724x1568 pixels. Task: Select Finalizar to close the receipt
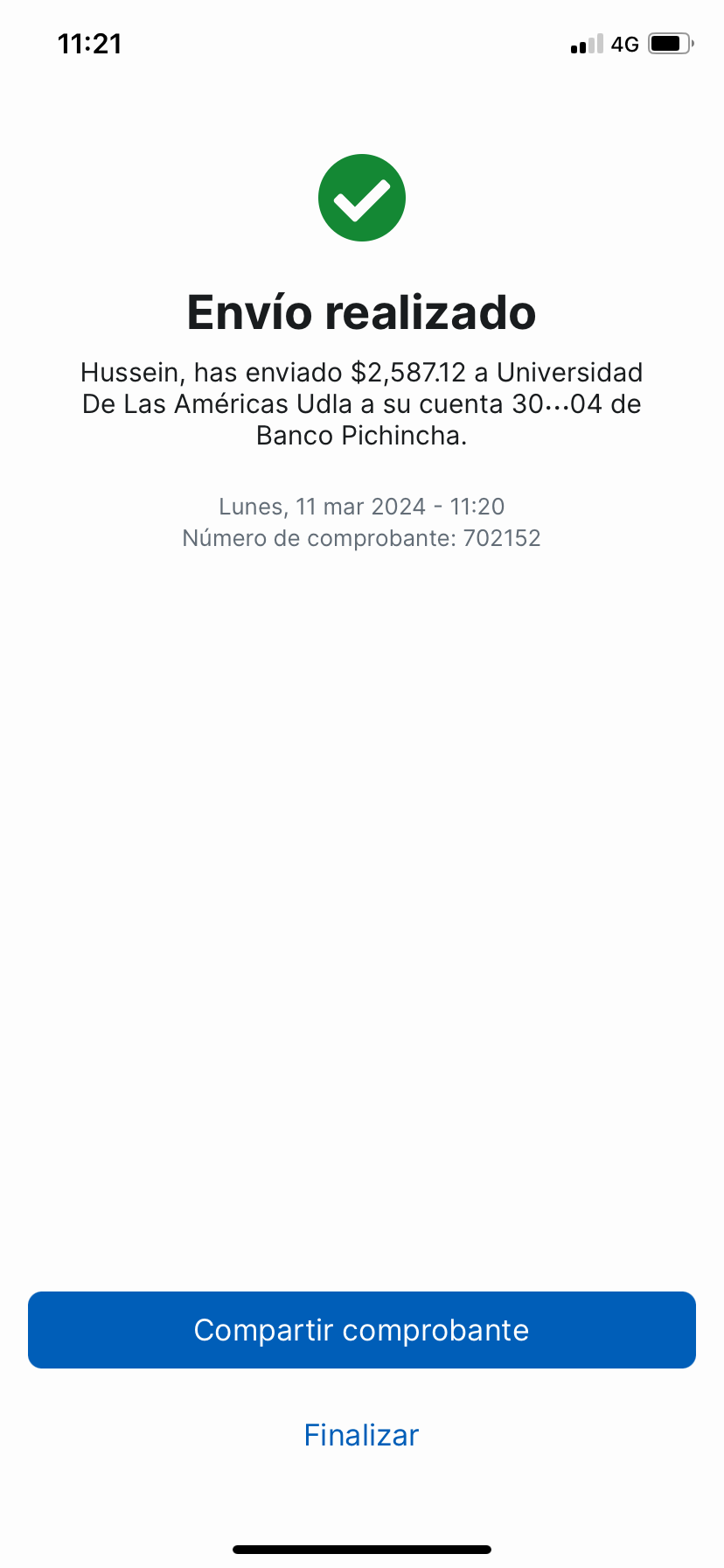pos(361,1435)
